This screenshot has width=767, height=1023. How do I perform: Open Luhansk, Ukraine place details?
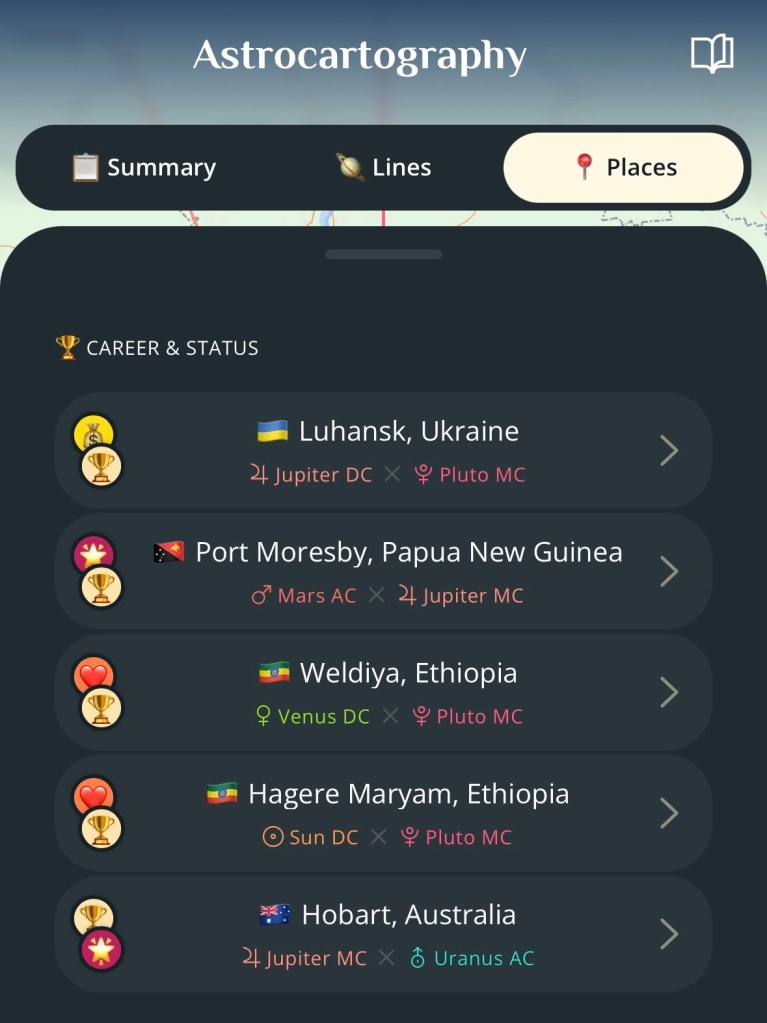[x=384, y=451]
